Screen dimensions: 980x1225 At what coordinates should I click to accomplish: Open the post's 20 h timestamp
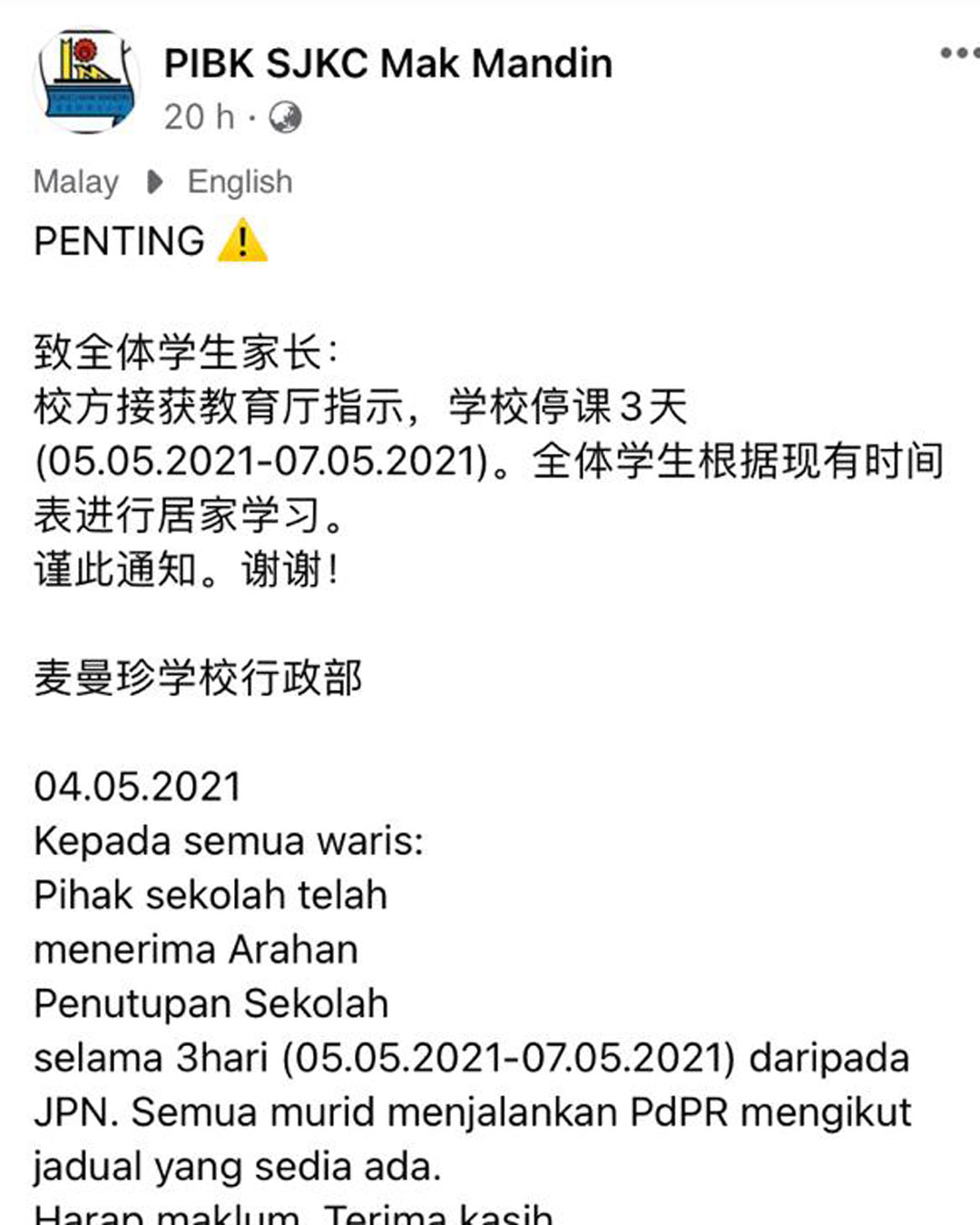click(199, 117)
